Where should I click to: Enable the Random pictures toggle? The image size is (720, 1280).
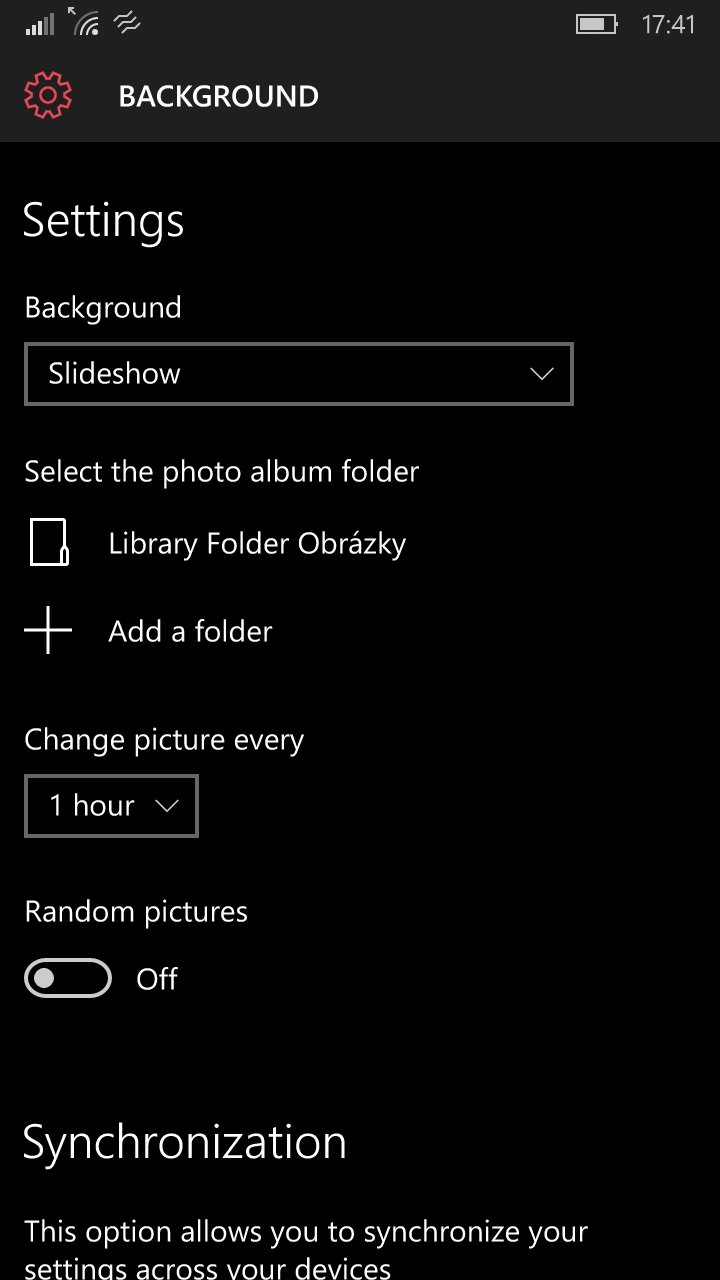[67, 978]
